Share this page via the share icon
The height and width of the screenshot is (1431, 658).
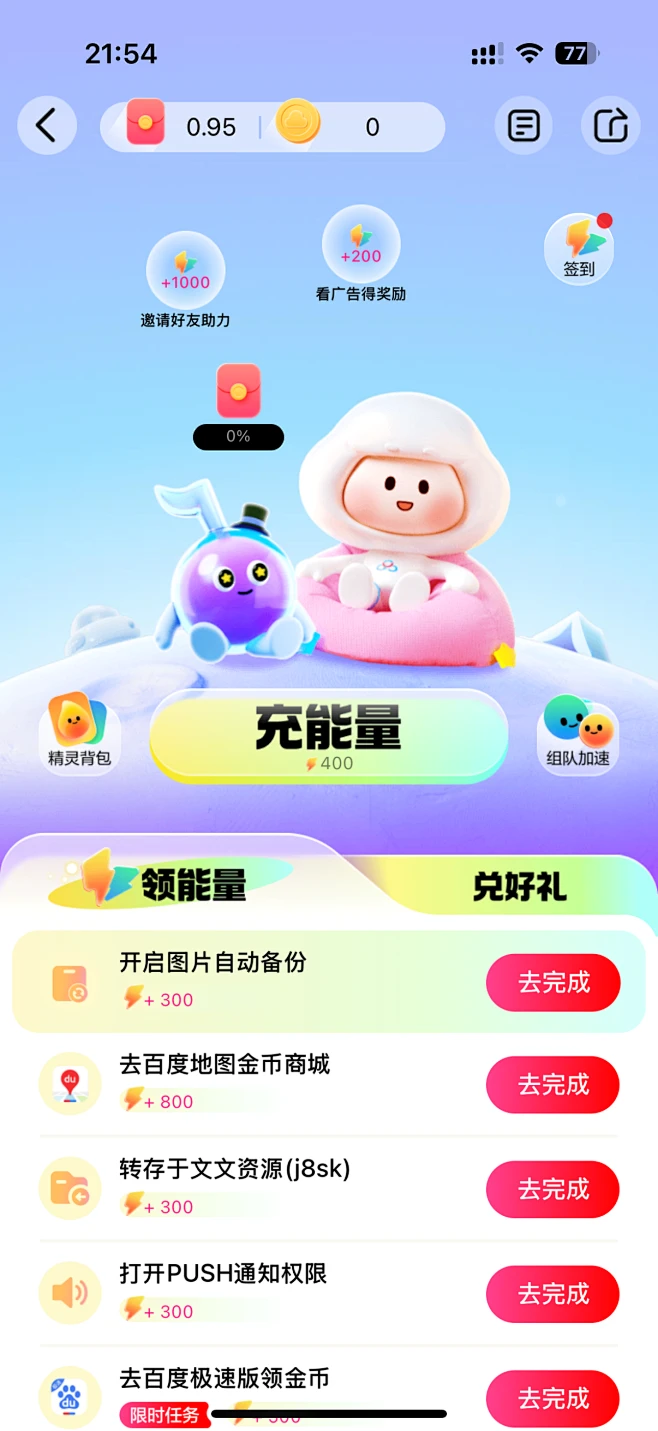[610, 126]
